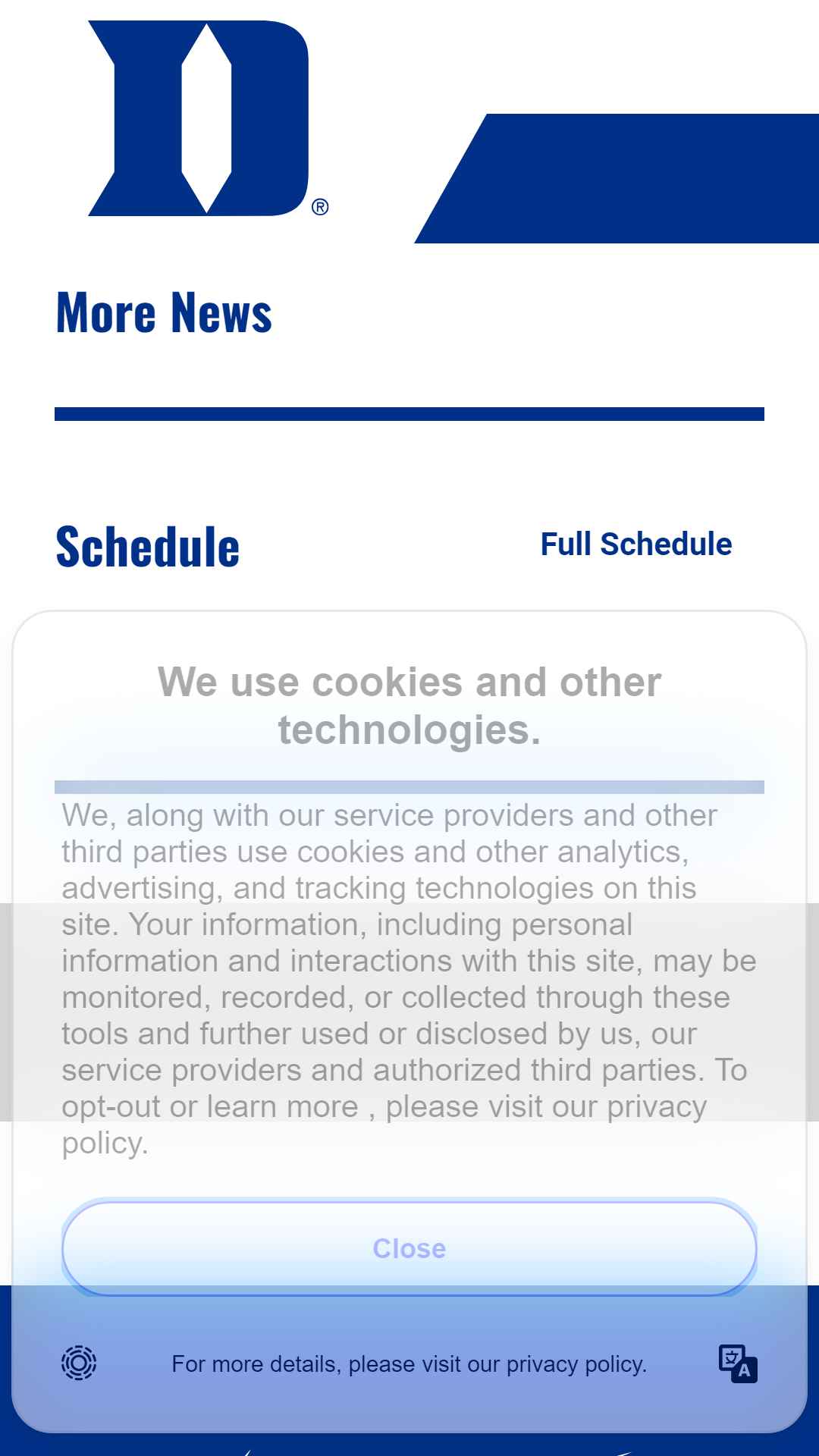Viewport: 819px width, 1456px height.
Task: Dismiss the cookie notice with Close
Action: [x=409, y=1248]
